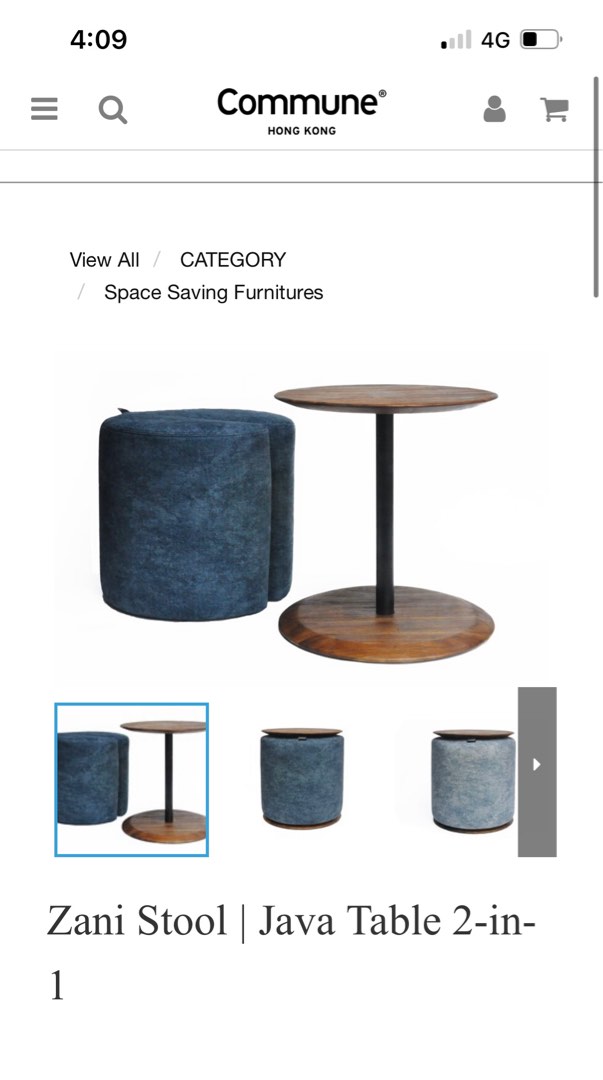
Task: Select the light grey stool thumbnail
Action: coord(470,780)
